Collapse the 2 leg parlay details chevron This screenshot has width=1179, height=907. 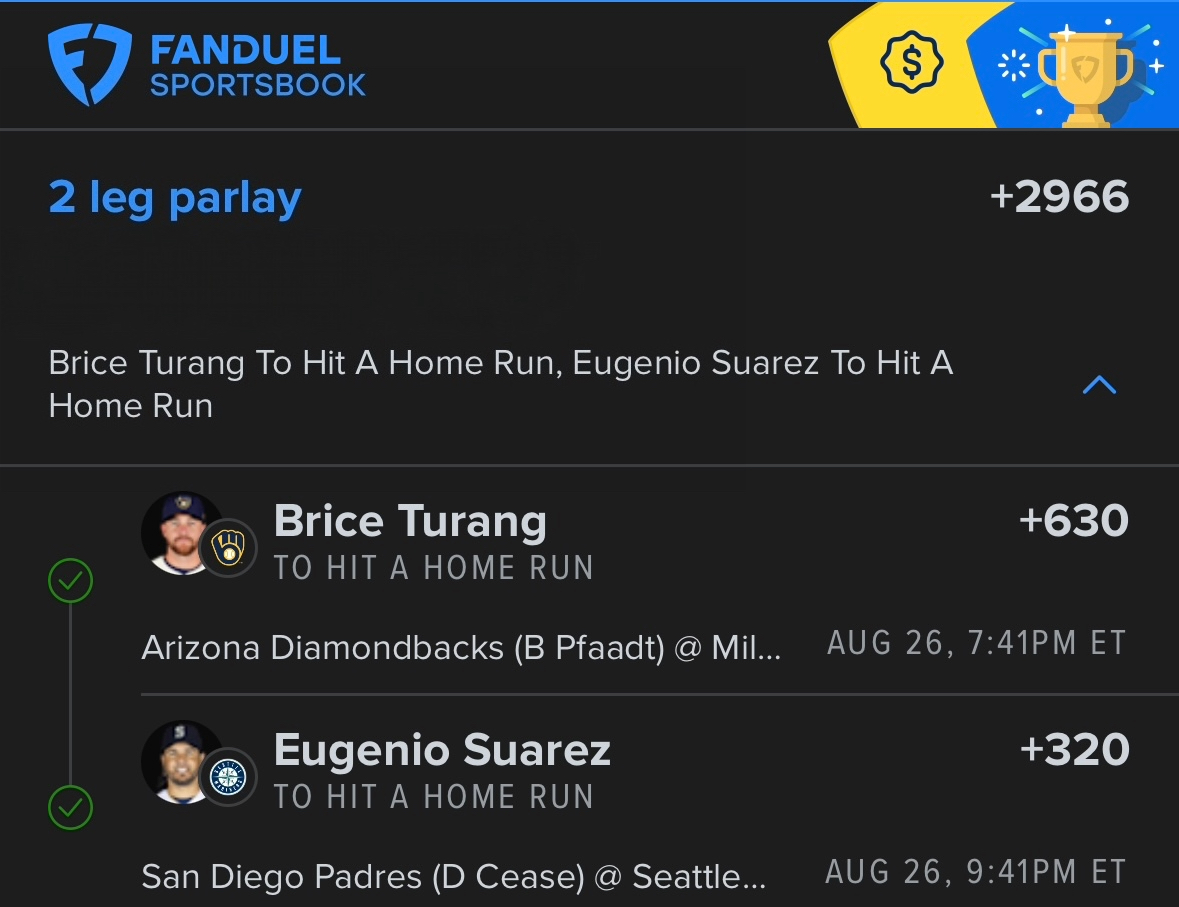point(1099,385)
